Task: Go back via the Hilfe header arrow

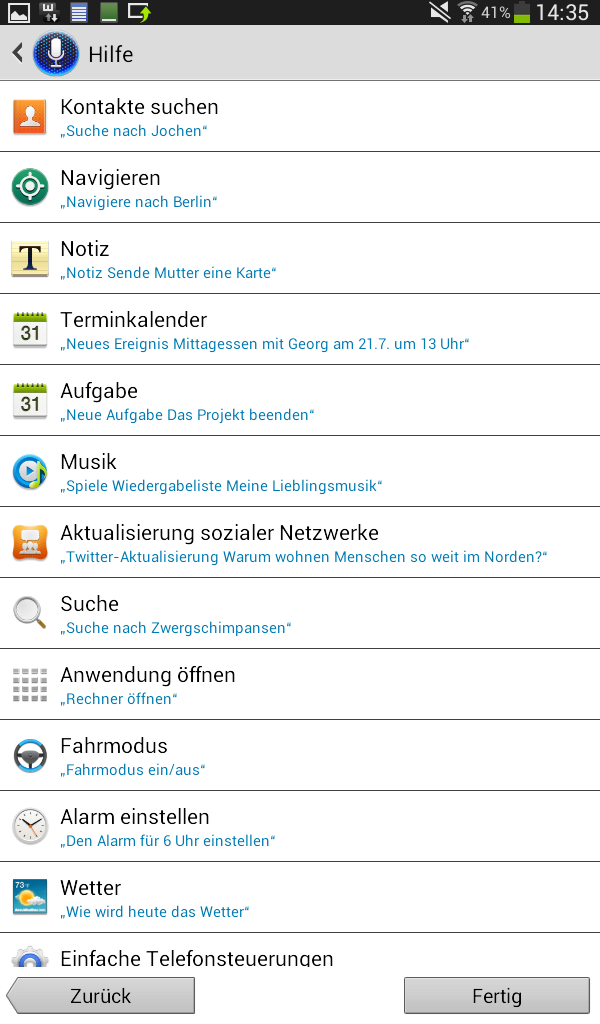Action: point(18,53)
